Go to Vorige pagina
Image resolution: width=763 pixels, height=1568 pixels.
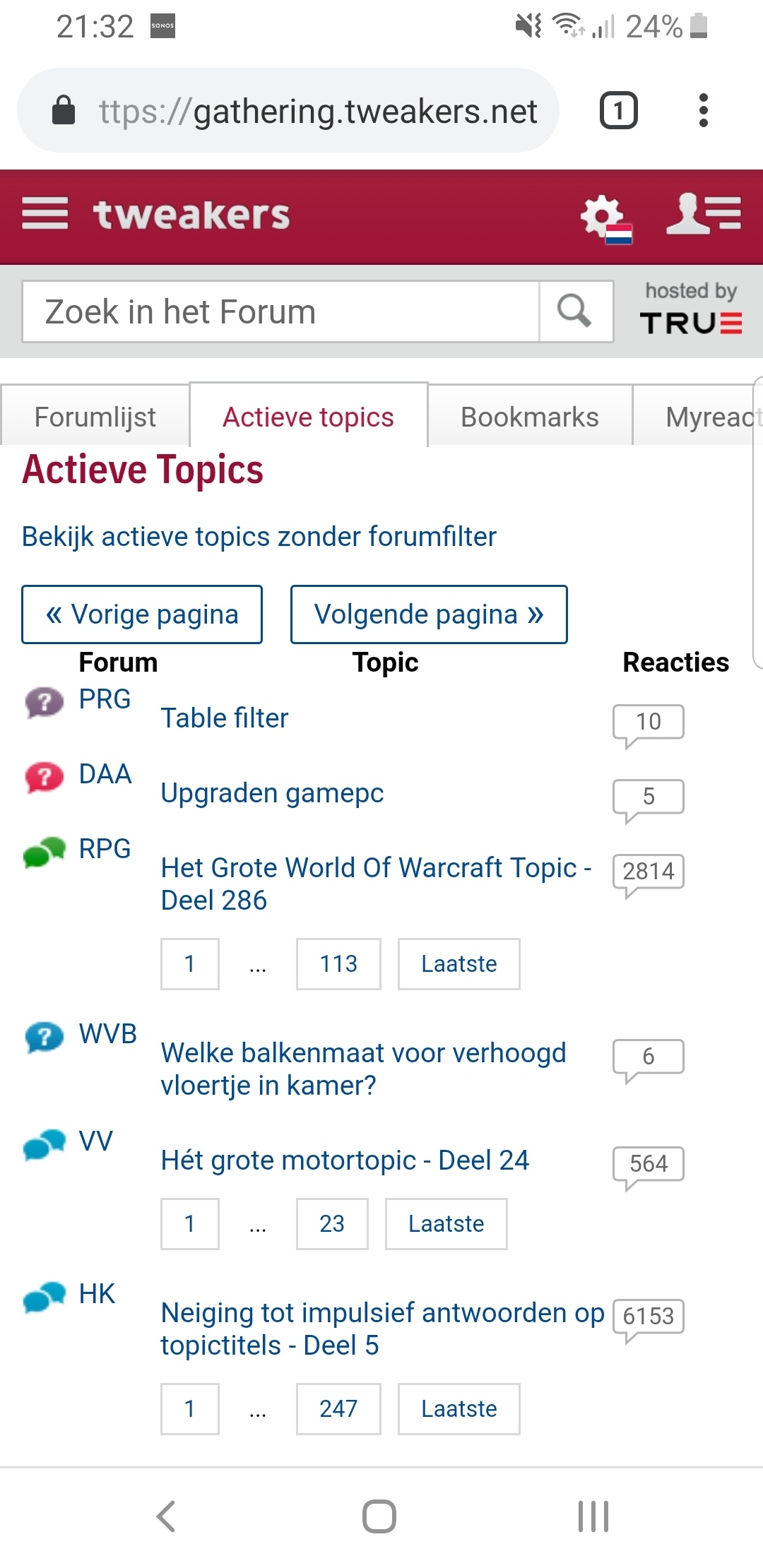coord(142,614)
